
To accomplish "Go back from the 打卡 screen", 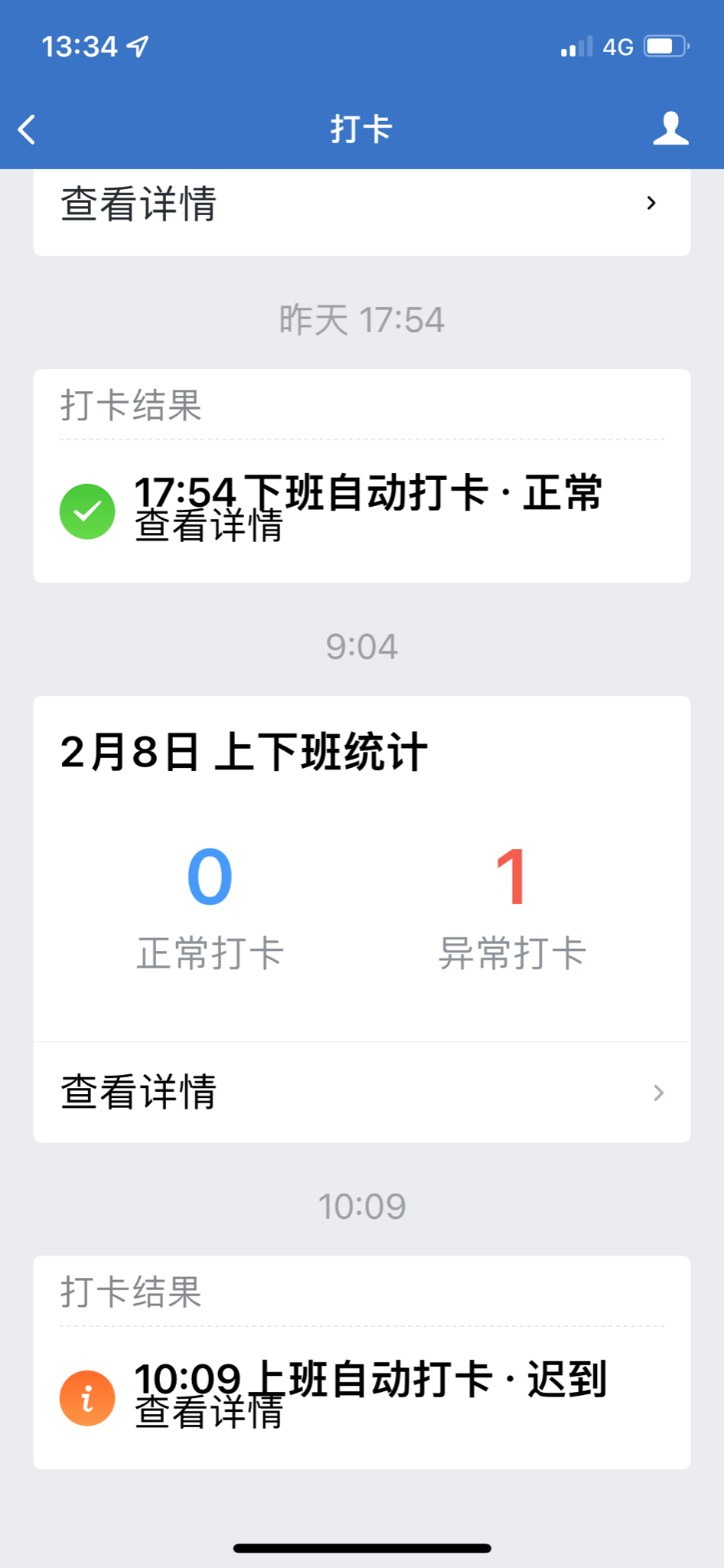I will pyautogui.click(x=28, y=129).
